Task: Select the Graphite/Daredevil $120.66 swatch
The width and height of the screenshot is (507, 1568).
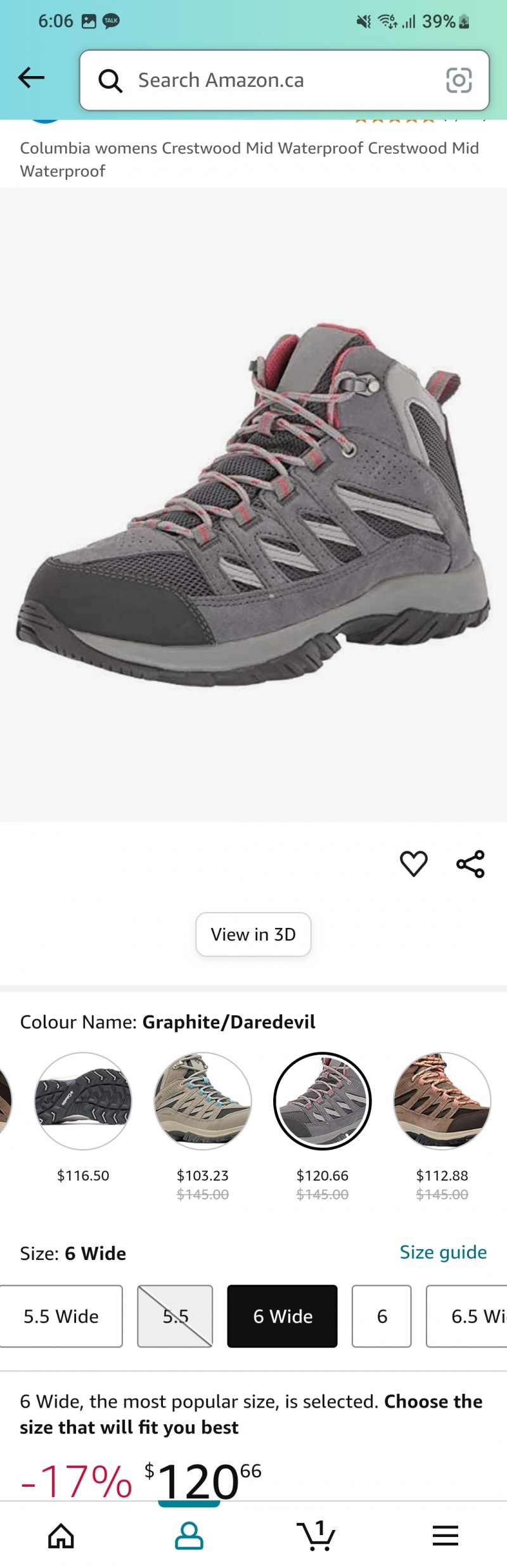Action: point(322,1101)
